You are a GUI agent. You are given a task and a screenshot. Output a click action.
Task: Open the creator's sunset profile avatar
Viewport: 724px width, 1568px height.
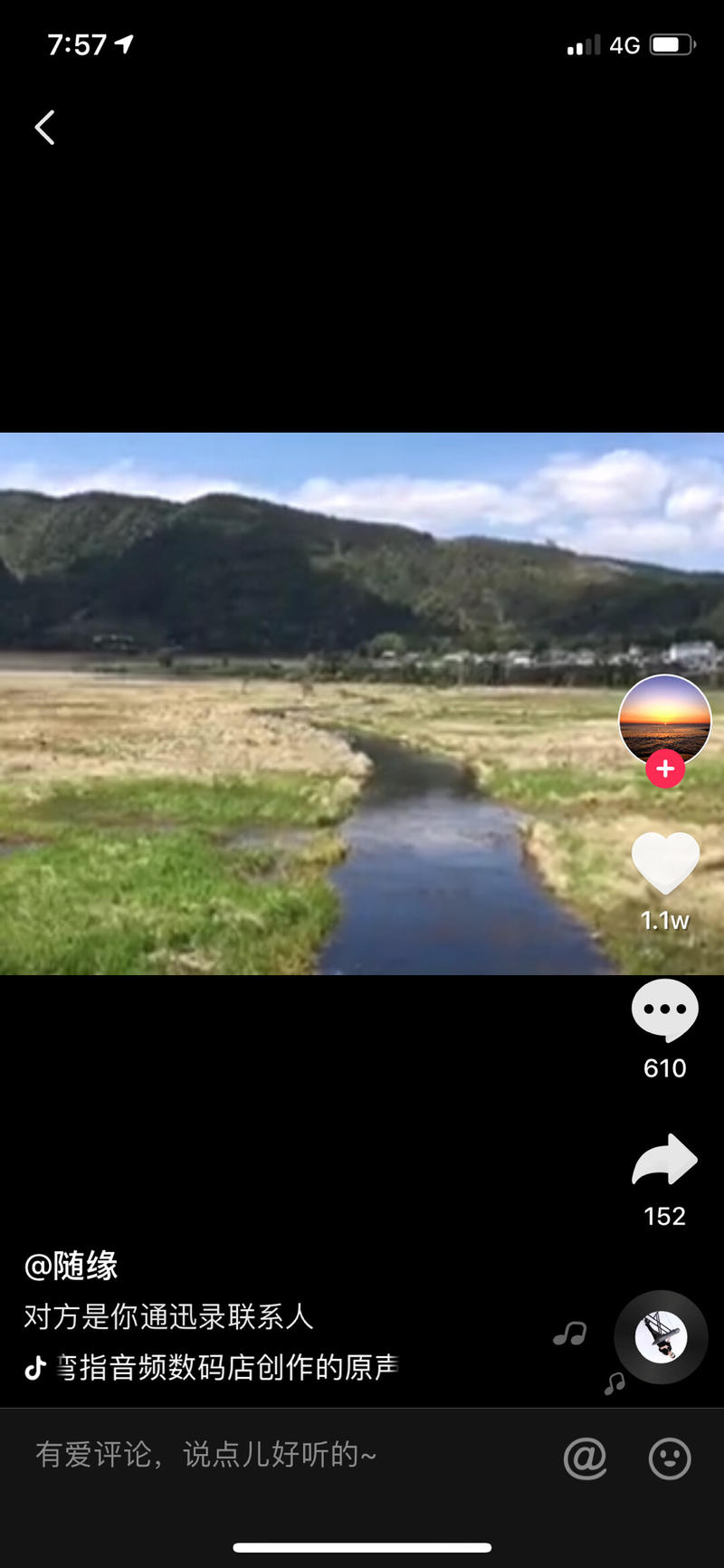point(664,718)
